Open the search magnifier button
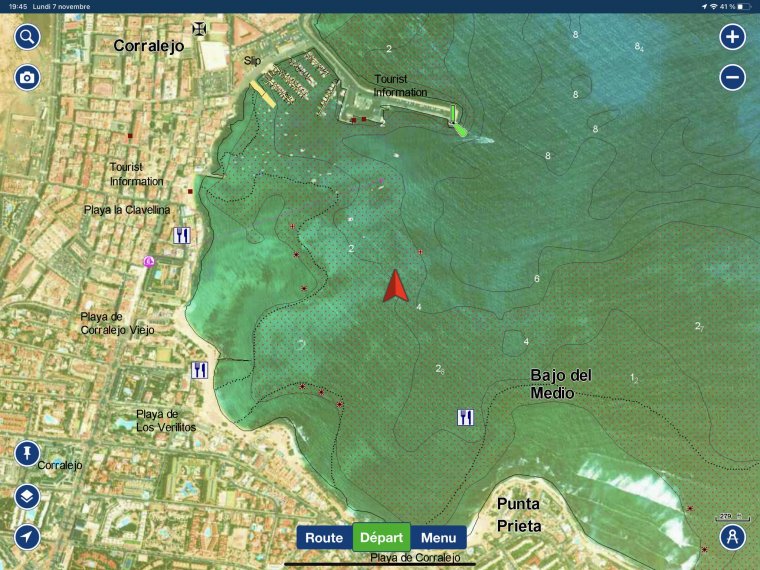 27,37
